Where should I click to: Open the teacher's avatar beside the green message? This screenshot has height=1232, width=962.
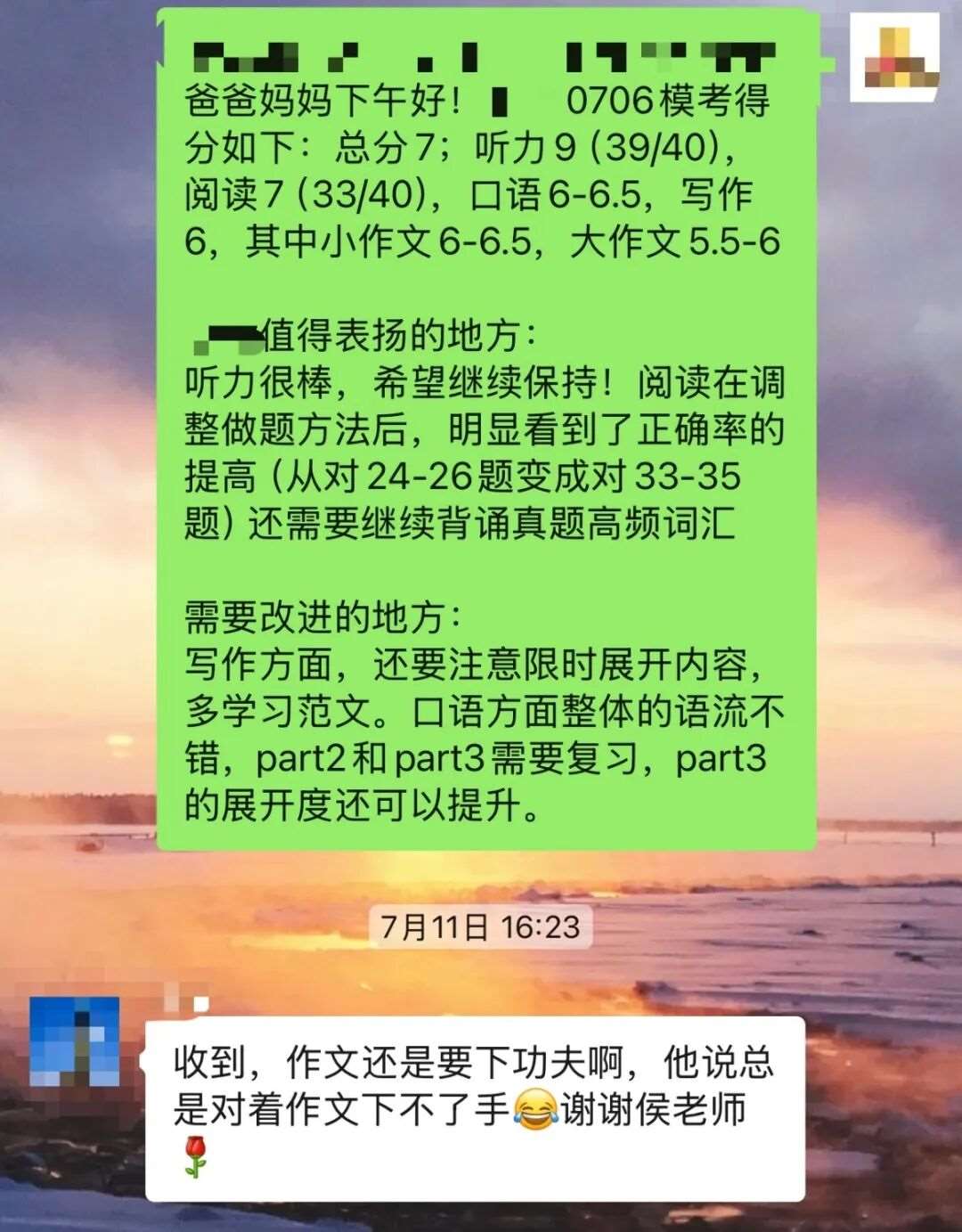pyautogui.click(x=894, y=57)
